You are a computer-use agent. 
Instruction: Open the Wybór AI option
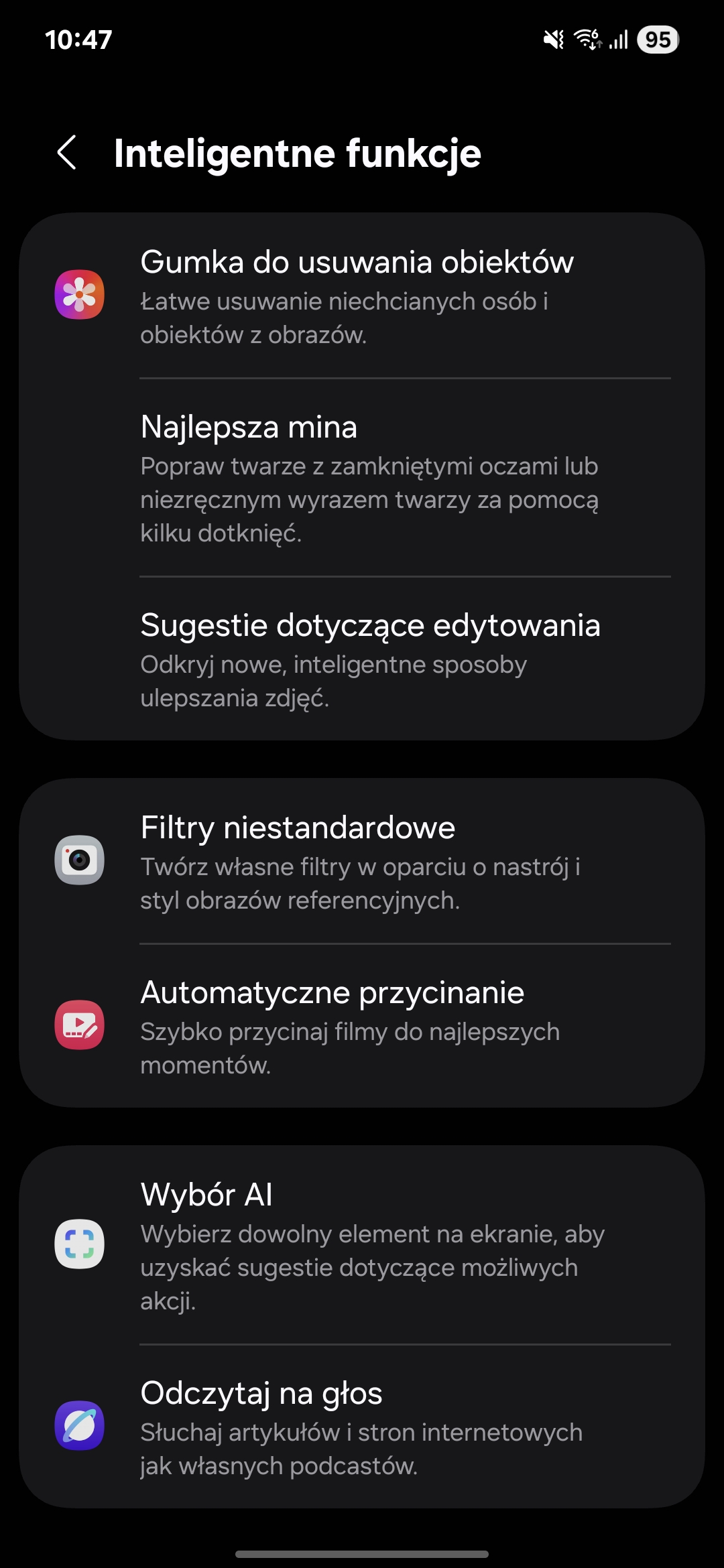(x=362, y=1245)
